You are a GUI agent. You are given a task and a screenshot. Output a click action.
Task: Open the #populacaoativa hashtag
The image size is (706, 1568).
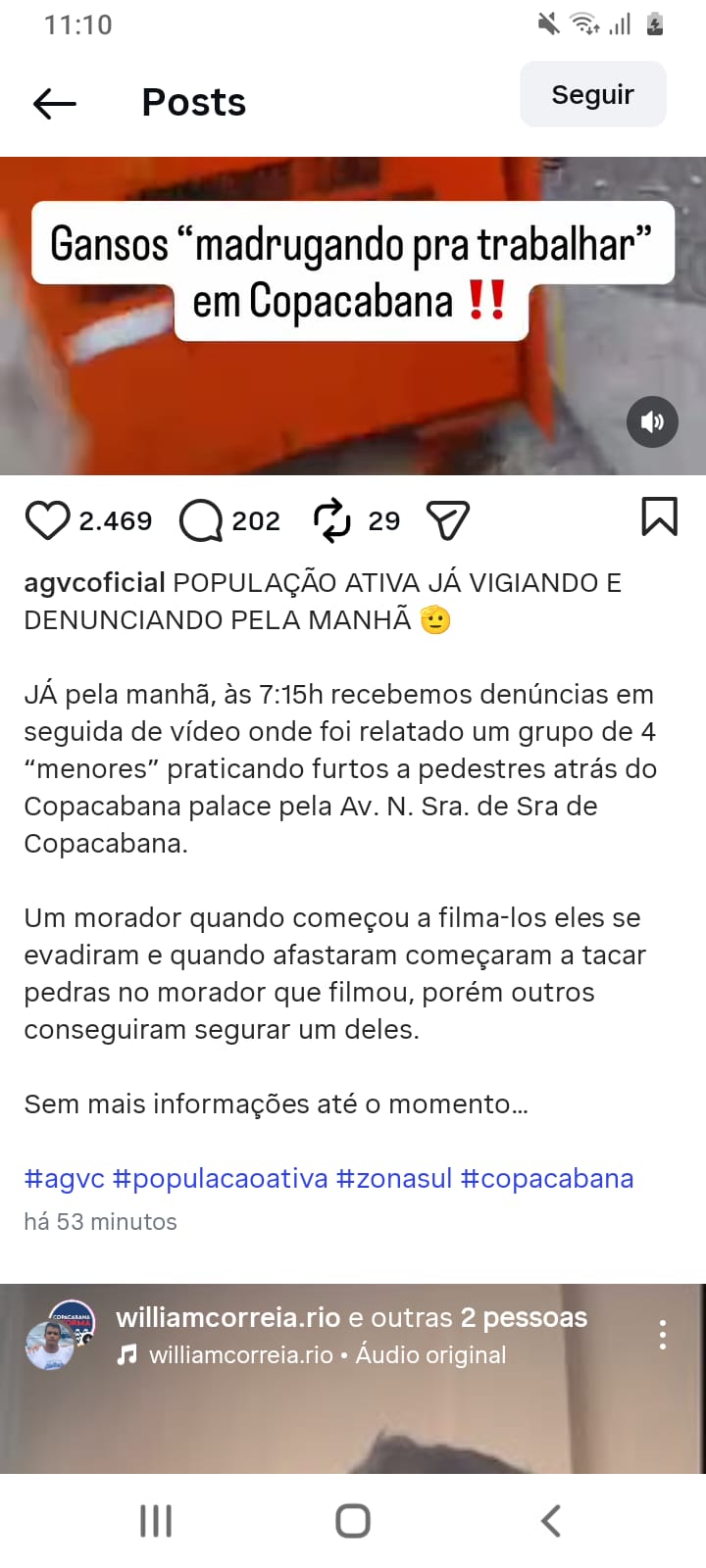[220, 1178]
